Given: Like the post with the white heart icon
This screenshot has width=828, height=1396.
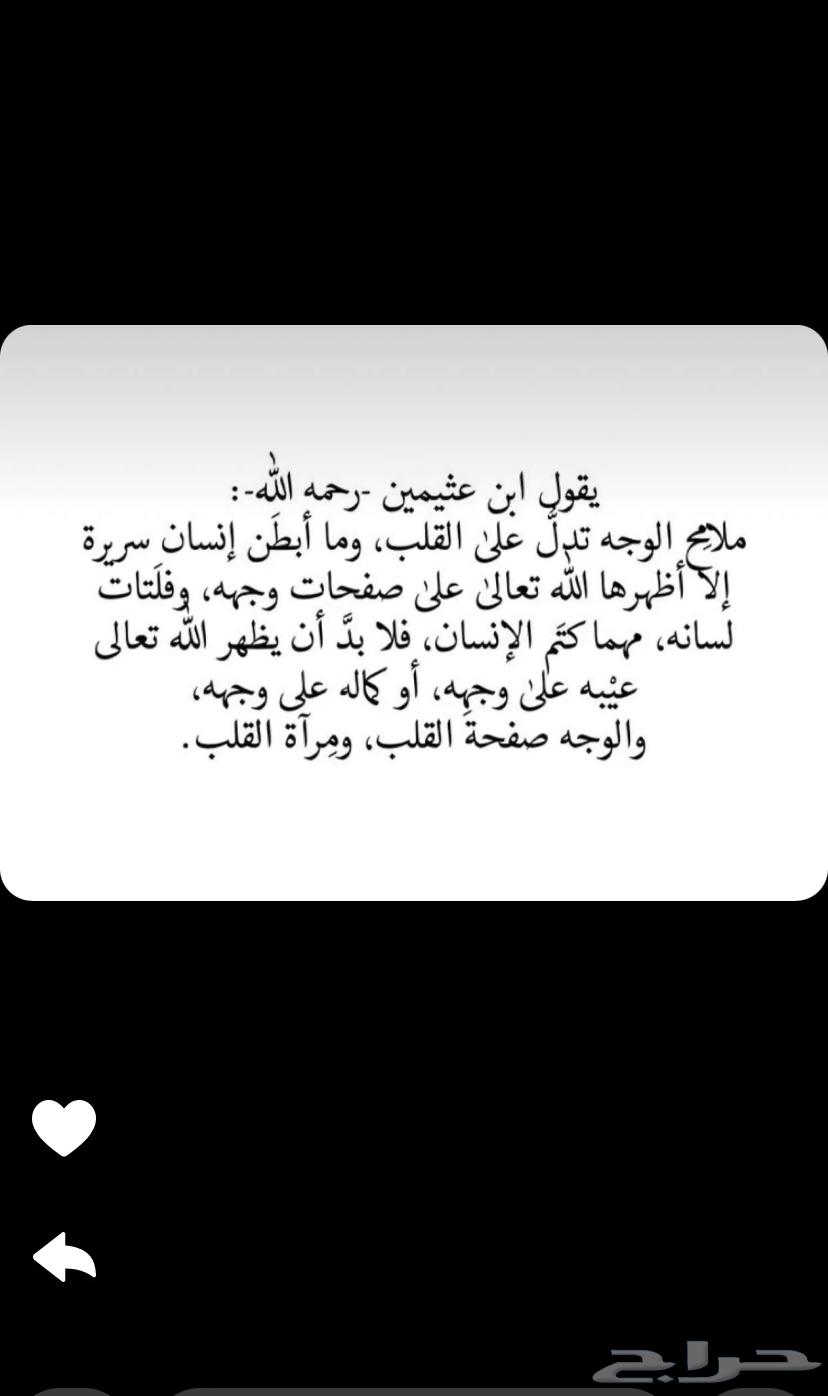Looking at the screenshot, I should (x=63, y=1125).
